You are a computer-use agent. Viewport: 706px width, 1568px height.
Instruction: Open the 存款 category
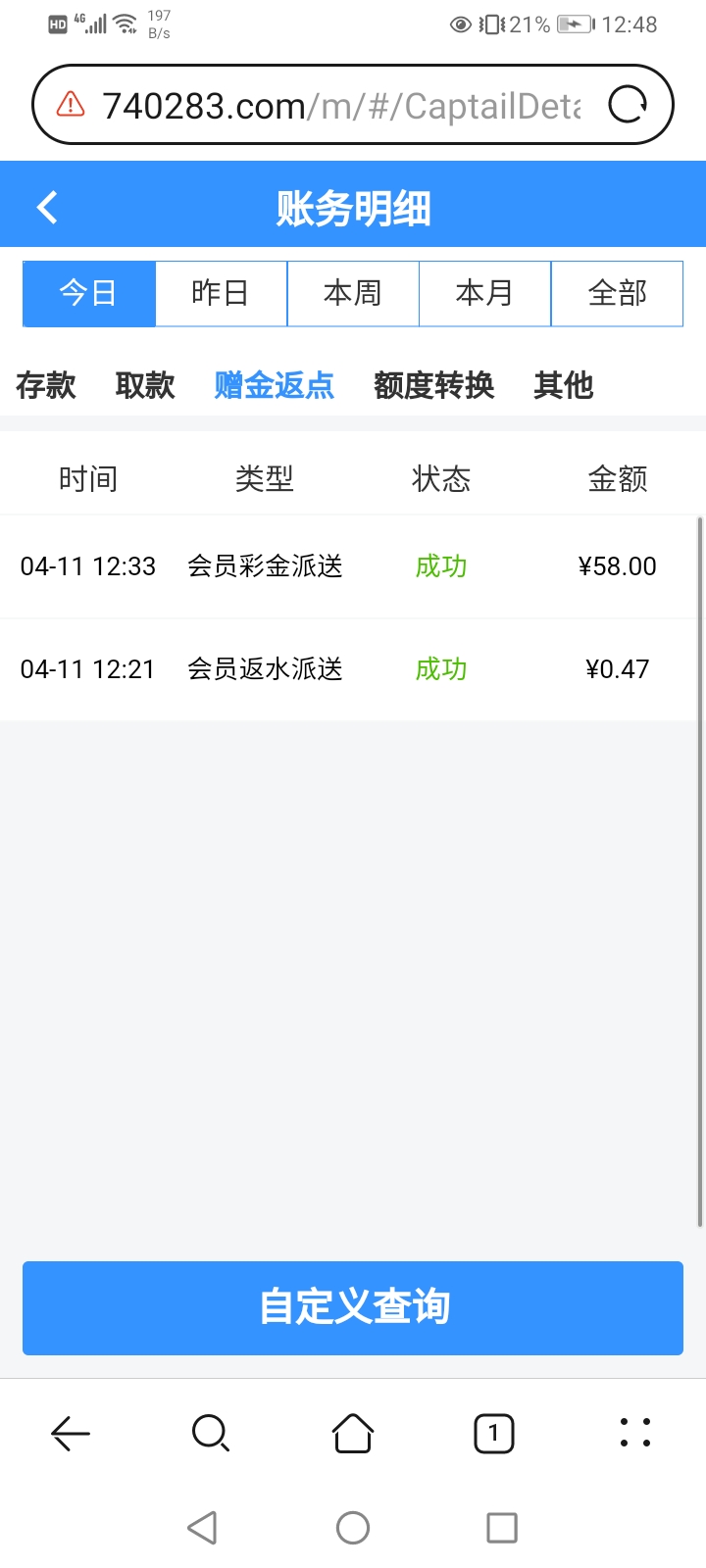(46, 385)
